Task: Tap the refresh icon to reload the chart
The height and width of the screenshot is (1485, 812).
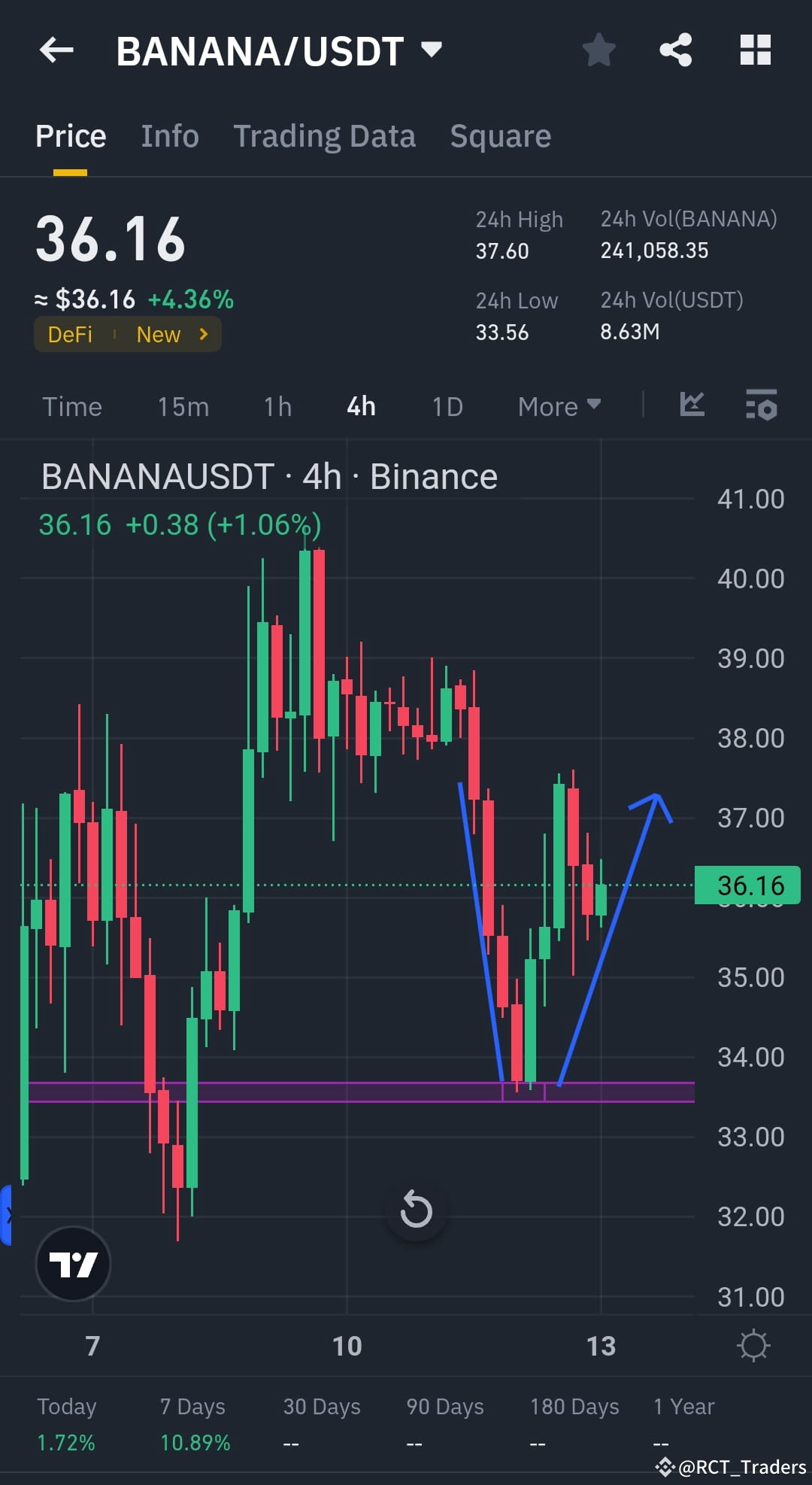Action: pyautogui.click(x=416, y=1210)
